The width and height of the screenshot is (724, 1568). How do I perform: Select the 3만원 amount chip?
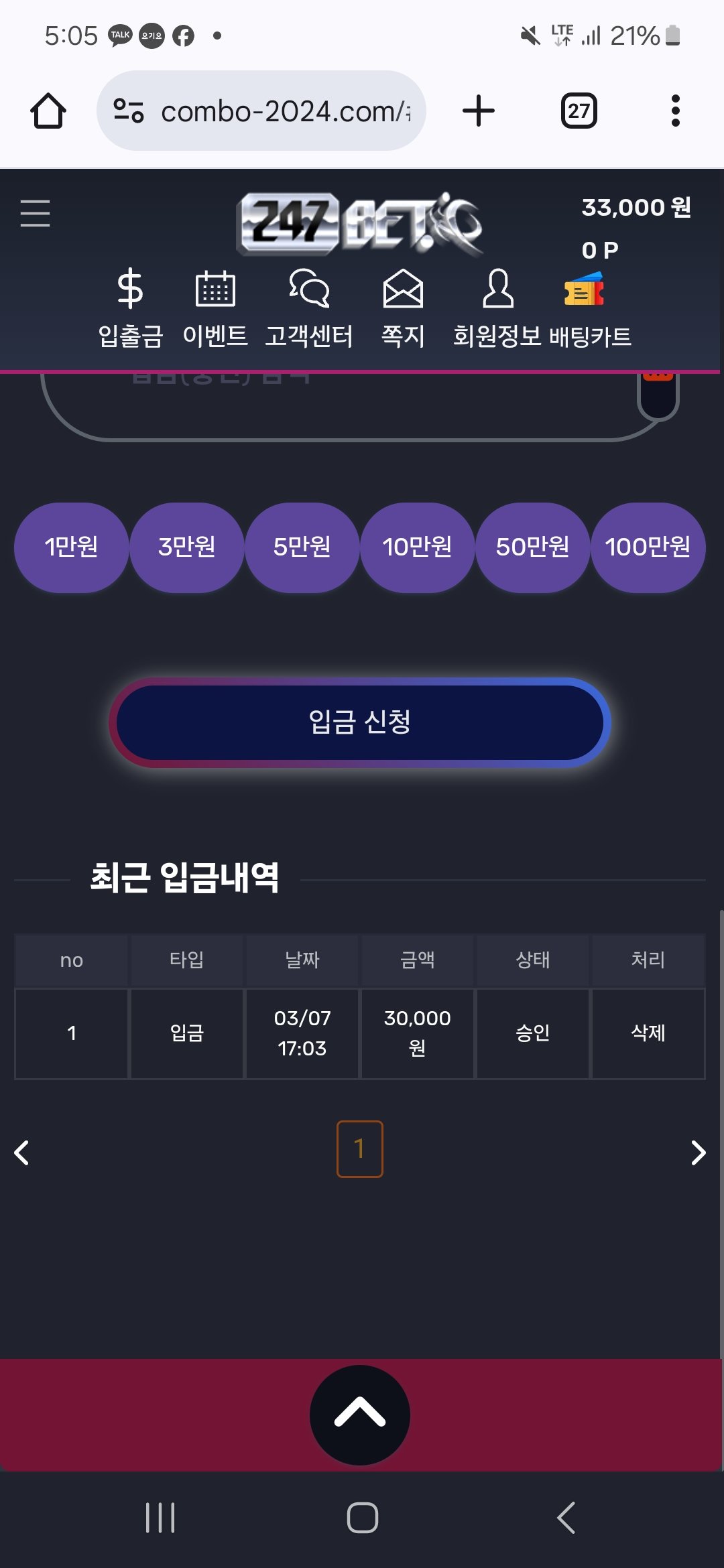(186, 547)
